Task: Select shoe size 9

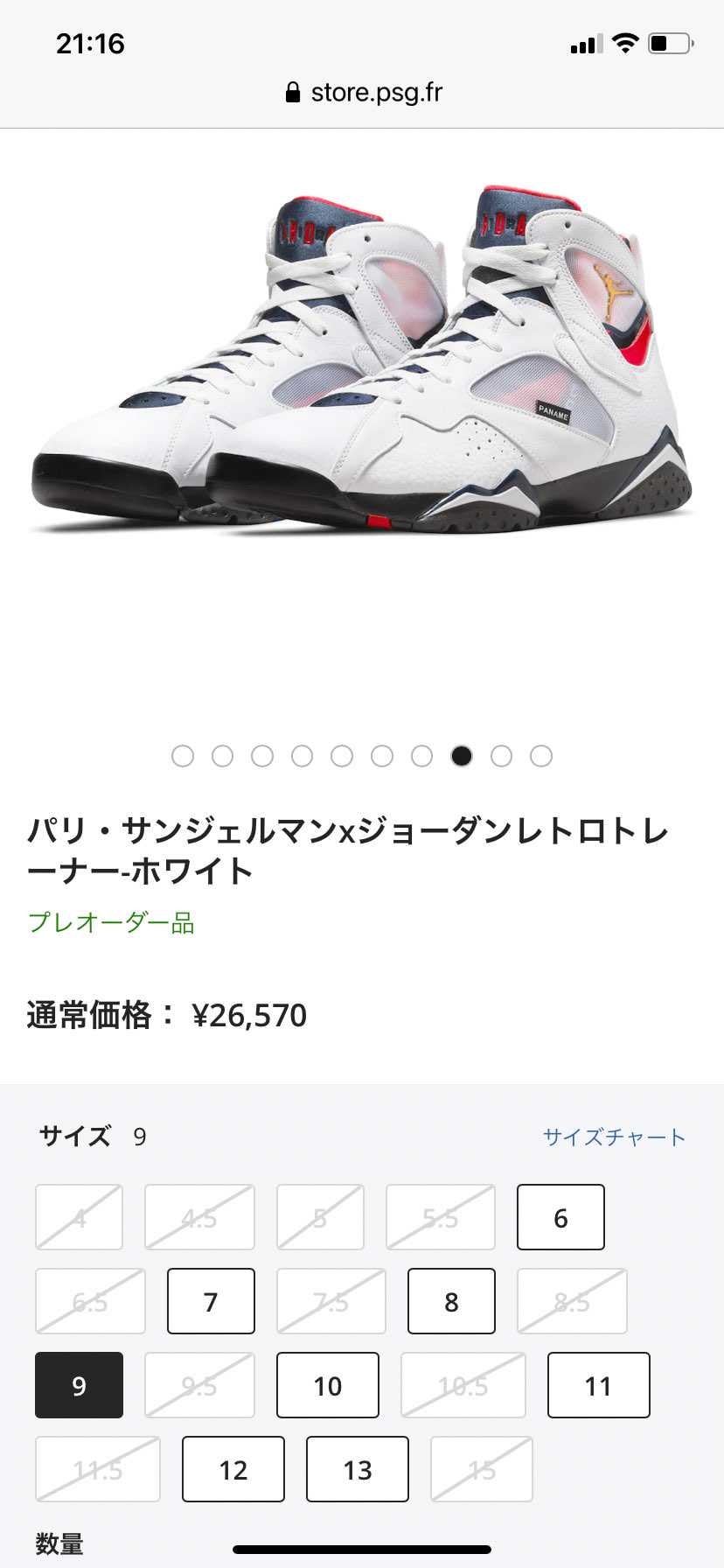Action: pyautogui.click(x=79, y=1385)
